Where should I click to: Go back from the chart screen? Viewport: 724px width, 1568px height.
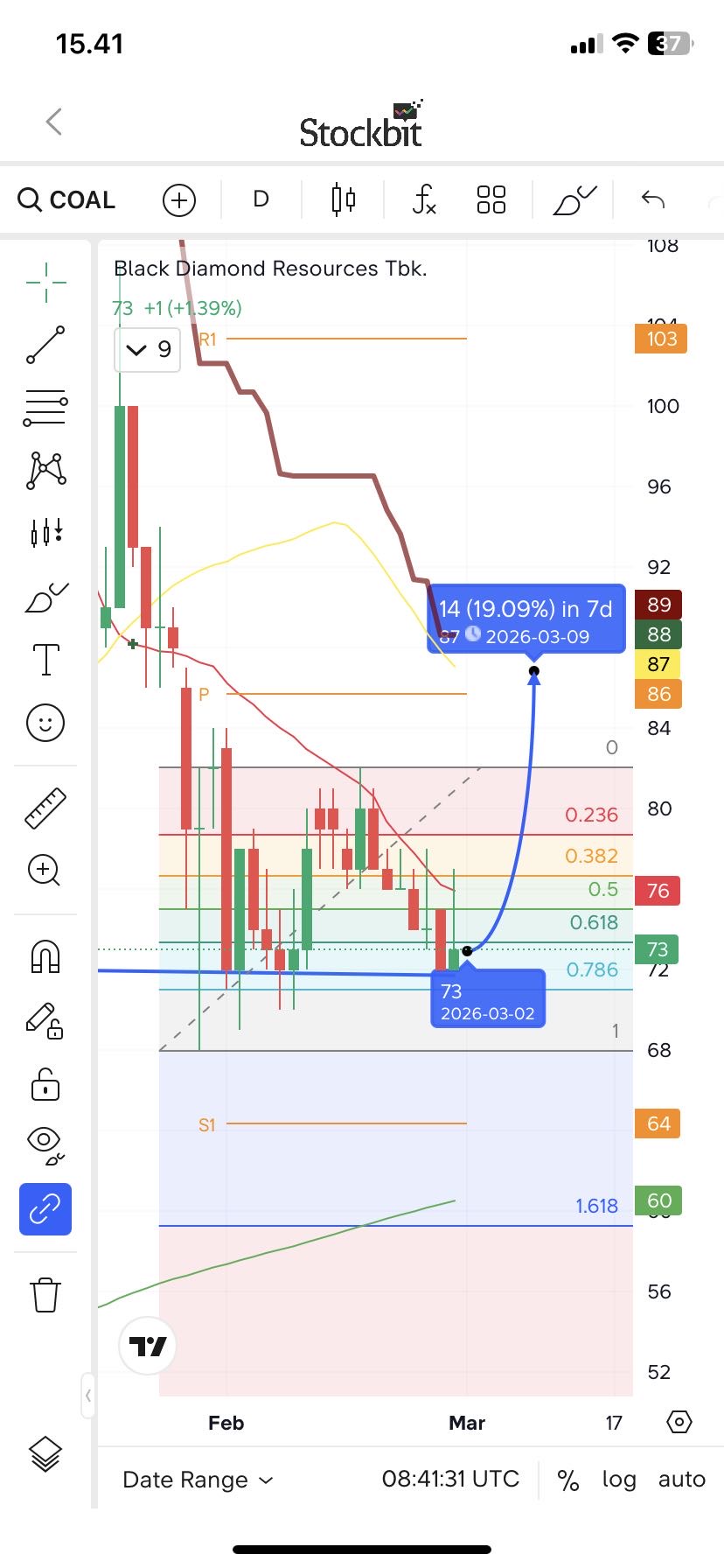[x=54, y=122]
